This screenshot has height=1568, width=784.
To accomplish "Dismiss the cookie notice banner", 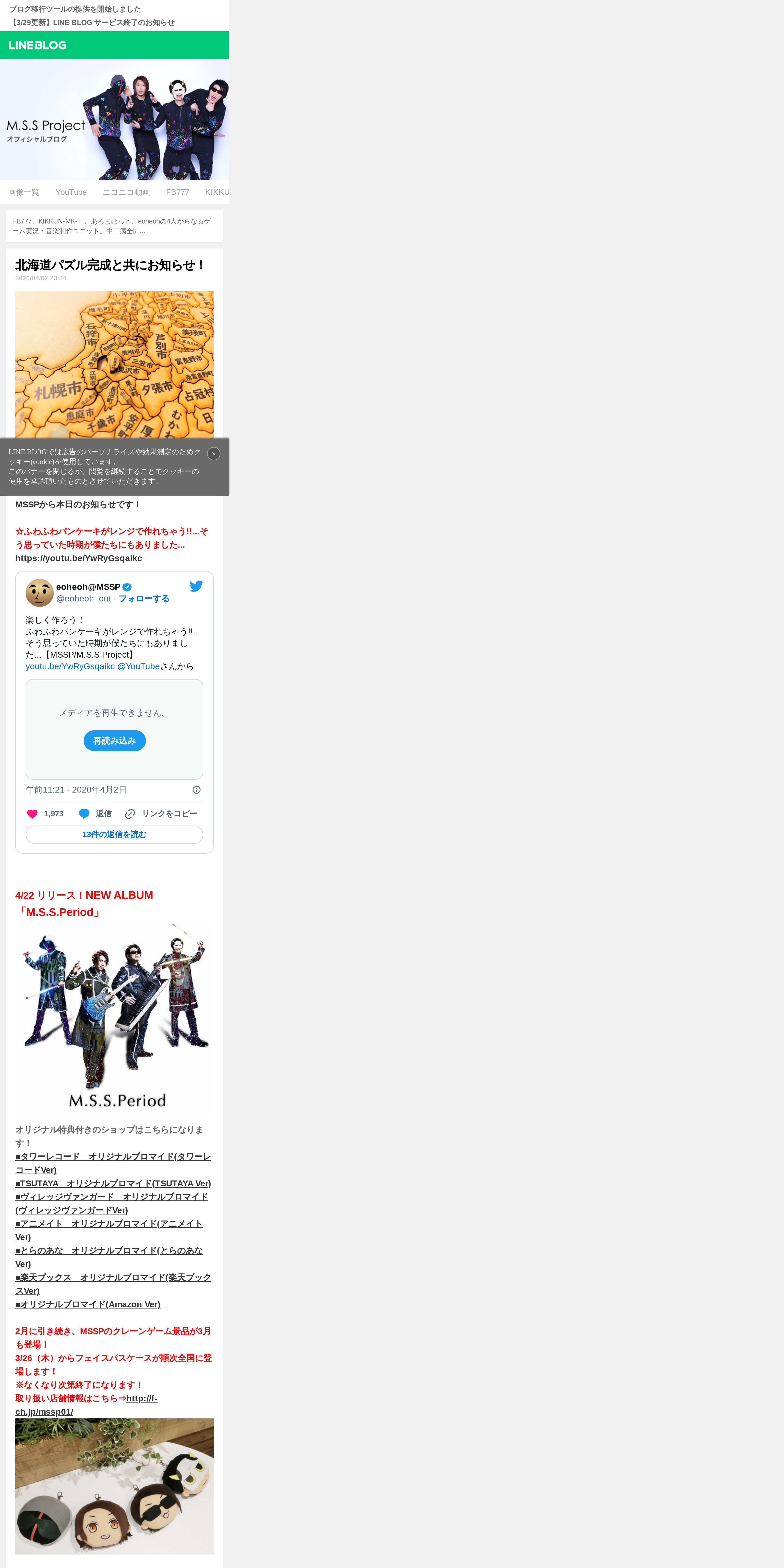I will [x=214, y=453].
